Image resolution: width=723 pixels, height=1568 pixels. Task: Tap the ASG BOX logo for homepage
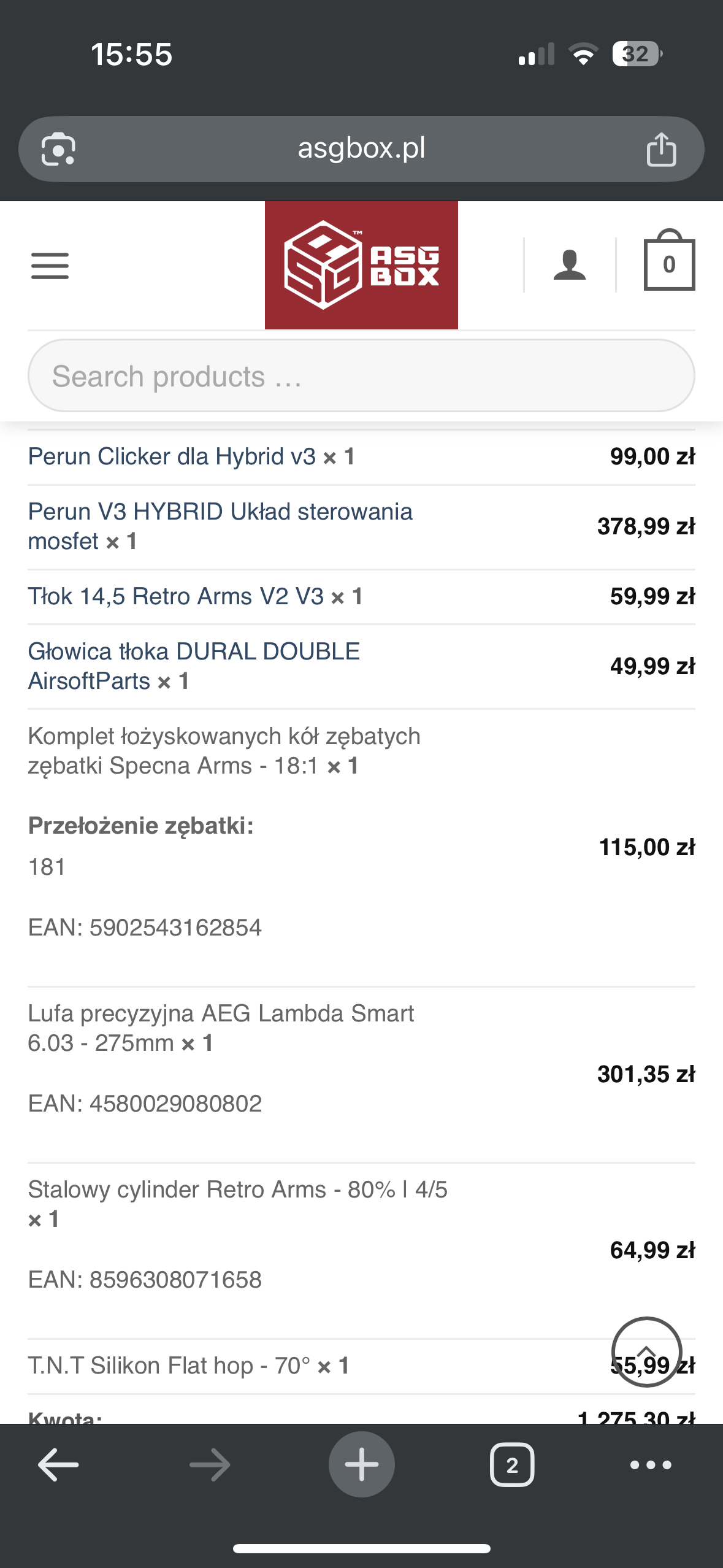[361, 265]
